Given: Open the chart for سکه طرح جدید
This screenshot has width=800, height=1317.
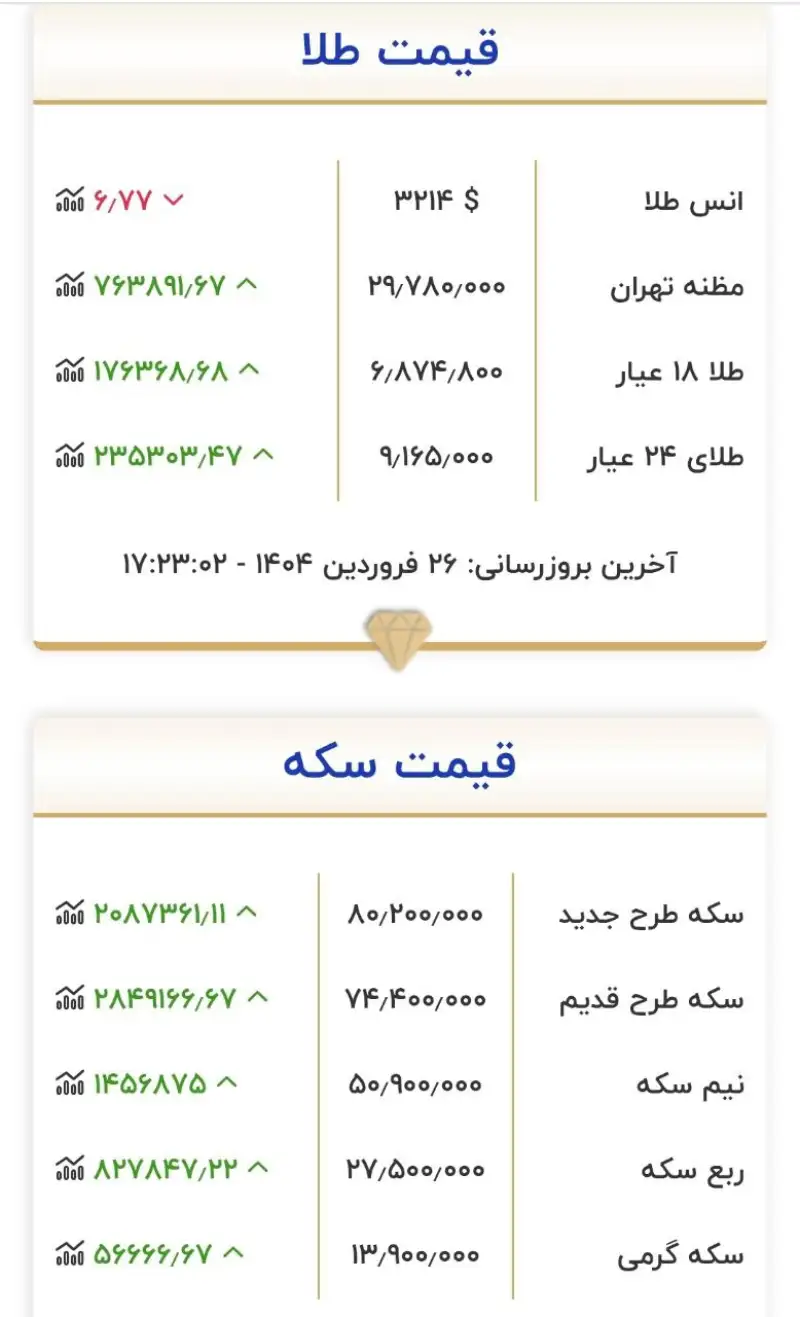Looking at the screenshot, I should click(70, 913).
